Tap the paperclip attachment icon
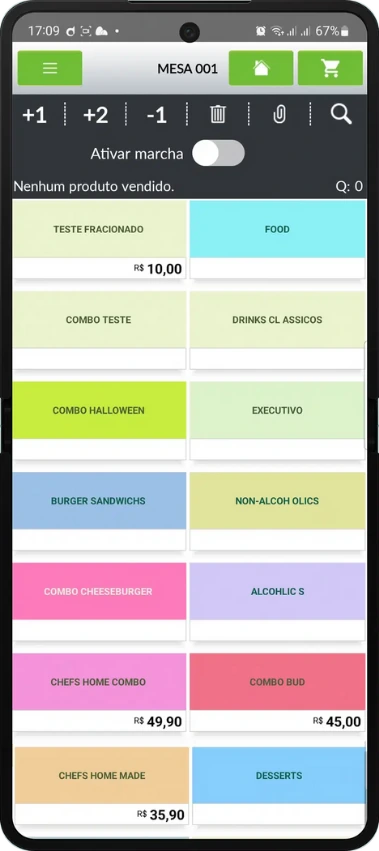 point(279,115)
